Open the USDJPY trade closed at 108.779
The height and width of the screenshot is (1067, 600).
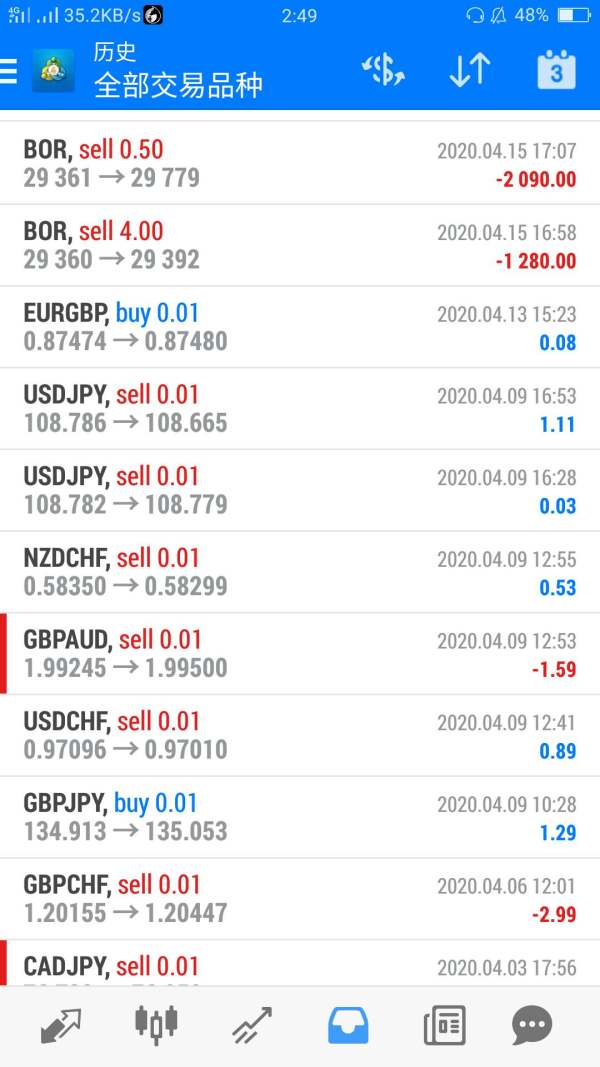pyautogui.click(x=300, y=491)
